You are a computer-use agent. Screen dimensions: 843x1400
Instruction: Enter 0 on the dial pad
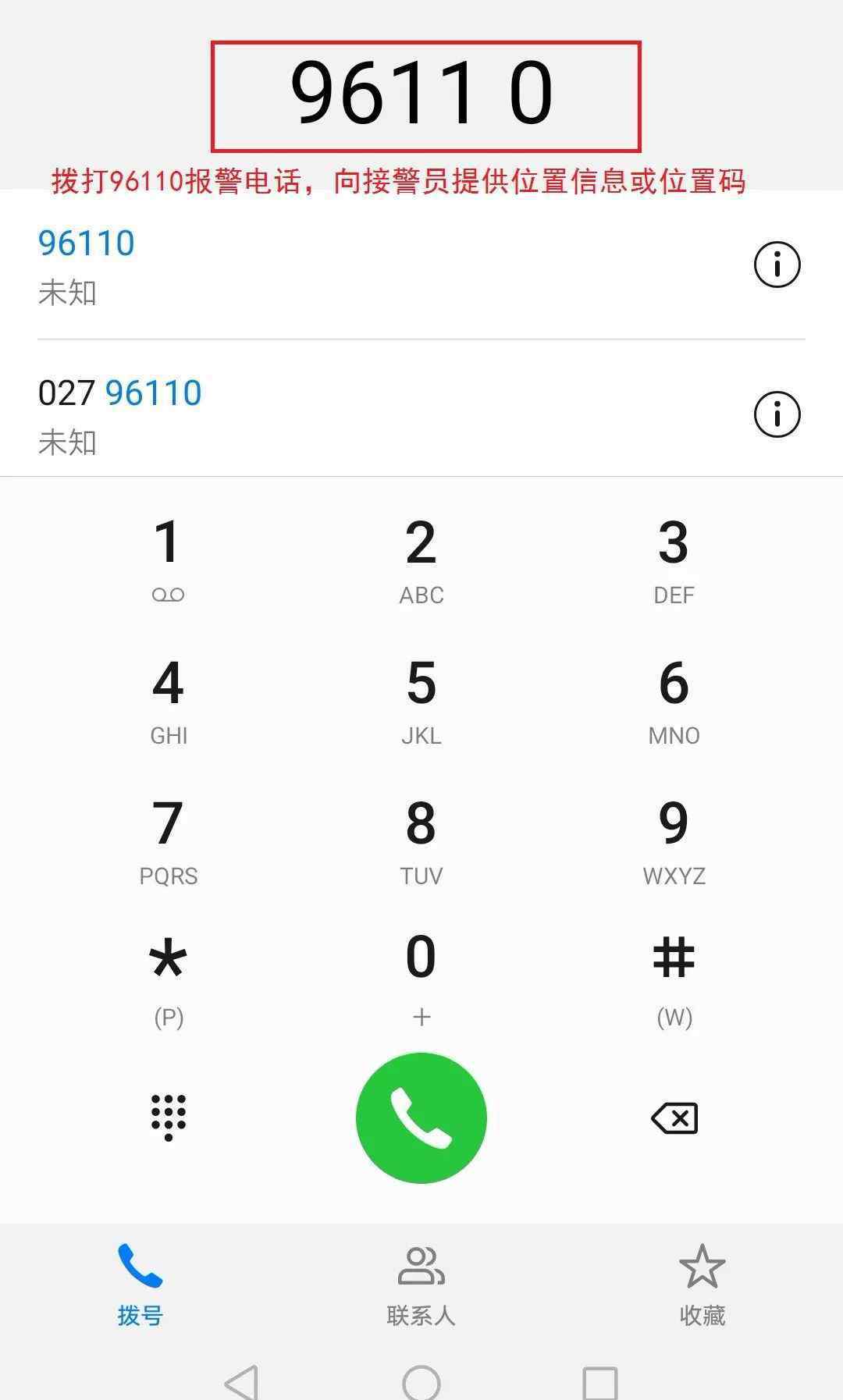(x=421, y=979)
